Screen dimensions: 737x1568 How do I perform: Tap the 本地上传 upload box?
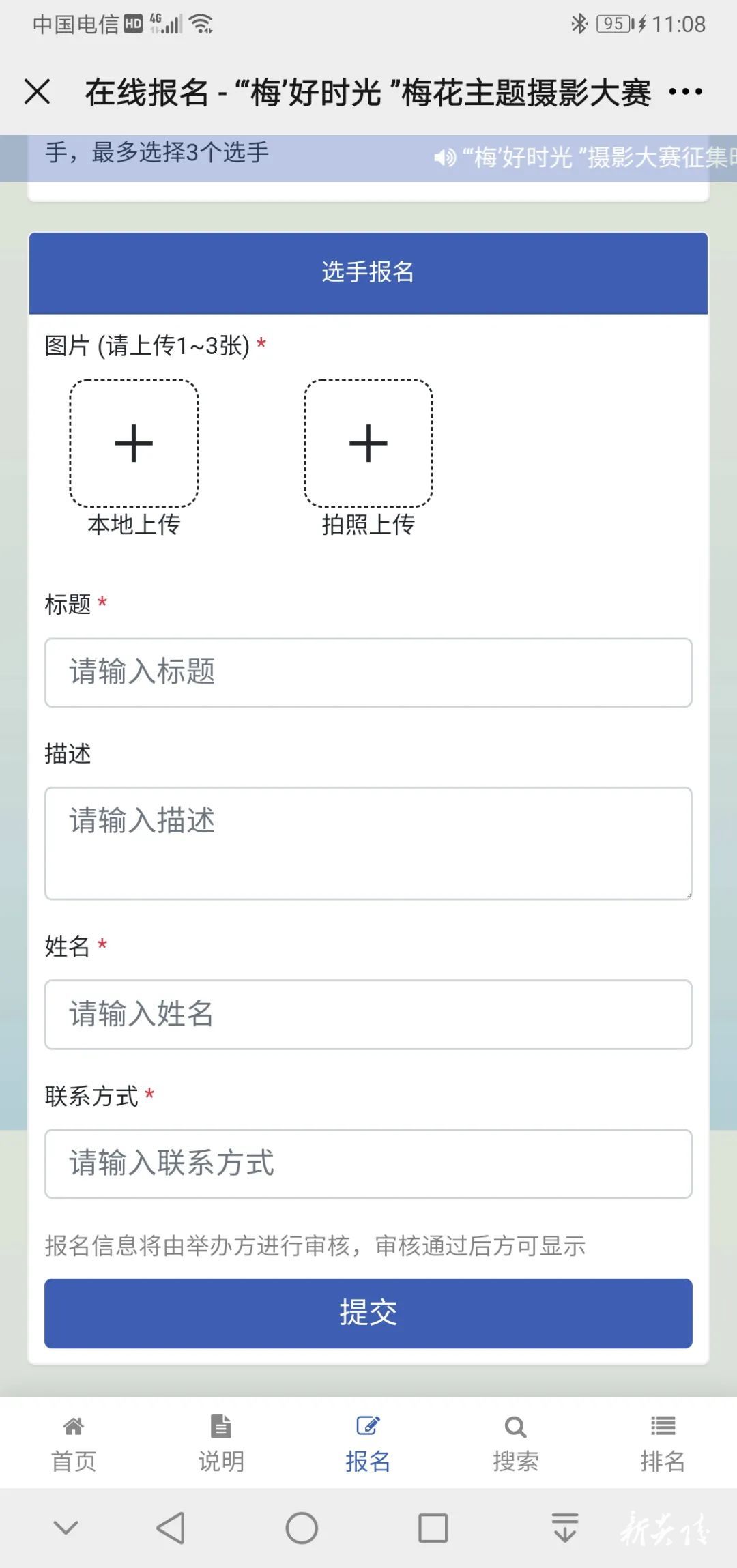134,444
